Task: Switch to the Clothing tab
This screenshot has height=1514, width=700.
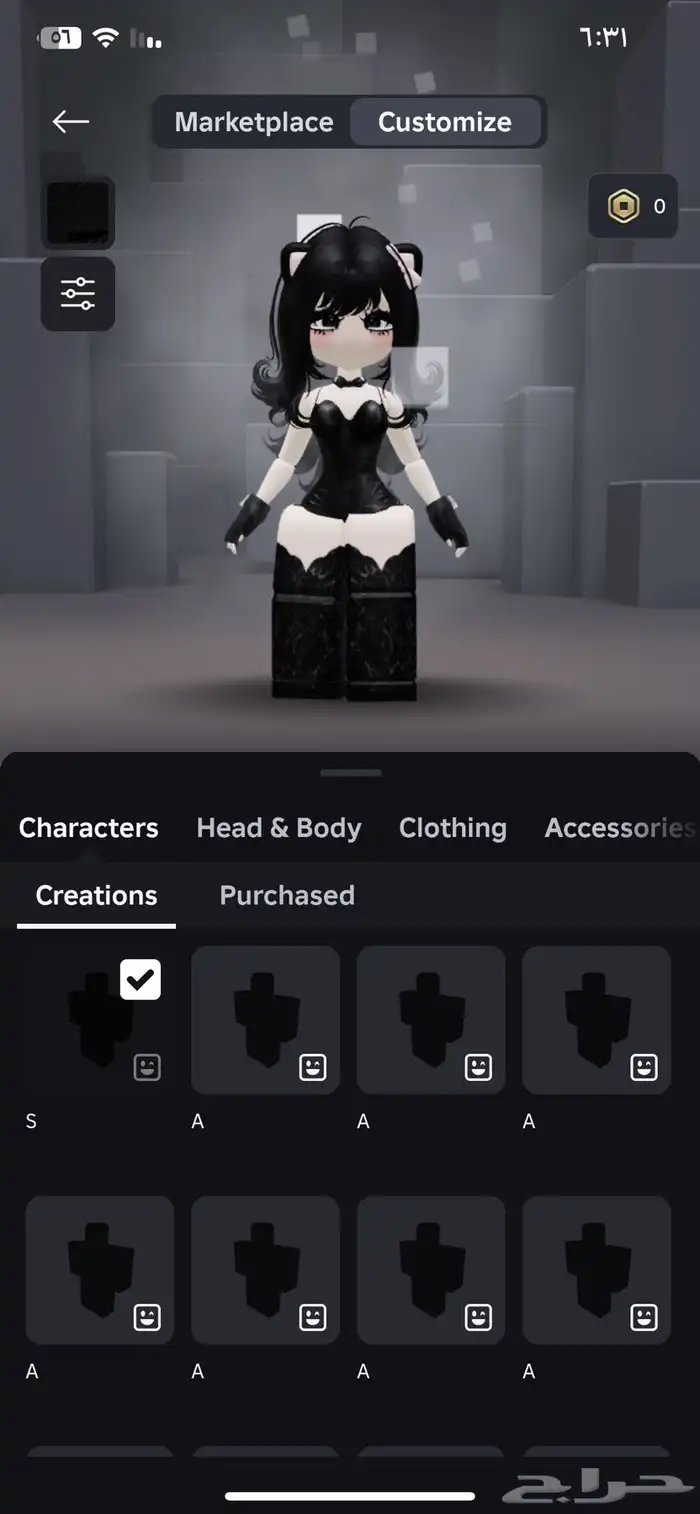Action: point(452,828)
